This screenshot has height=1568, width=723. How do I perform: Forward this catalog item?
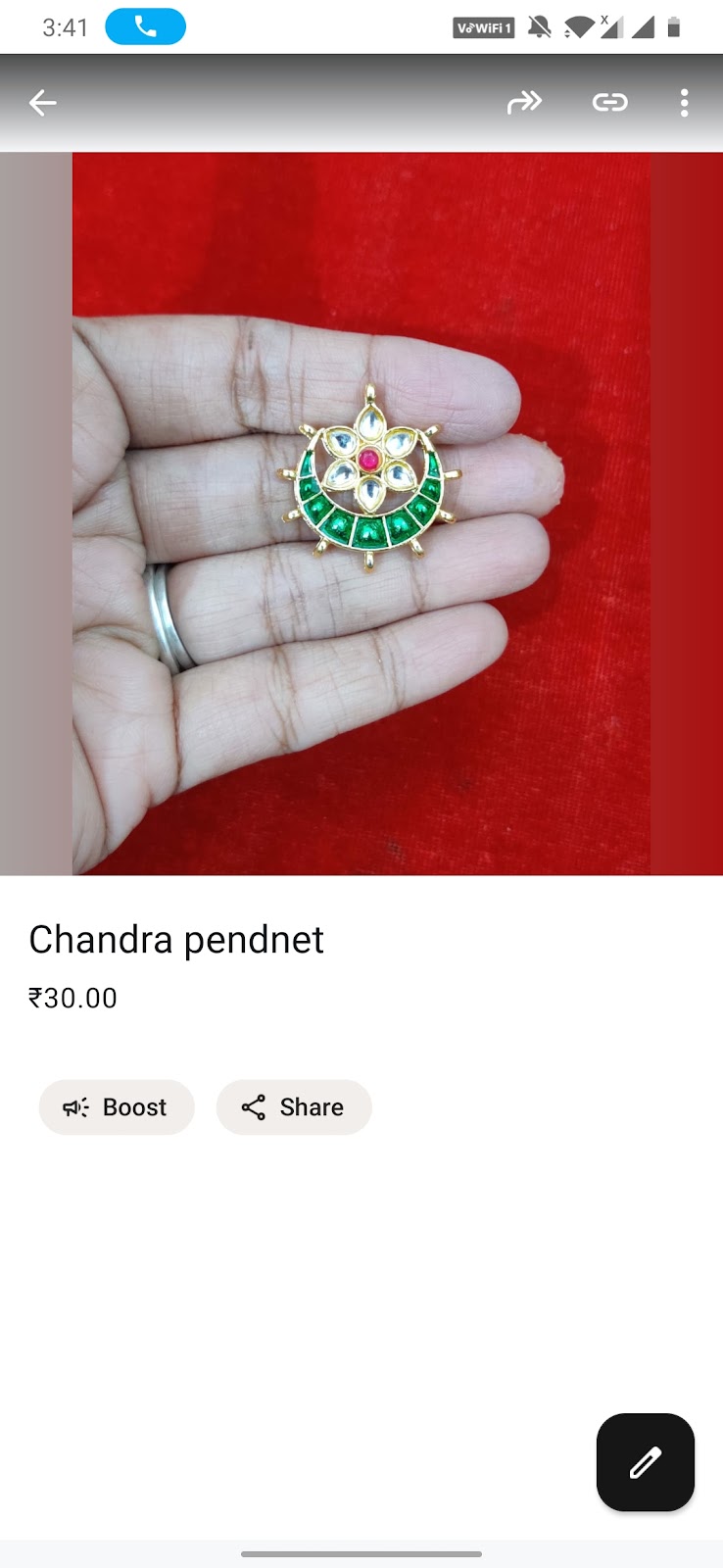coord(524,102)
